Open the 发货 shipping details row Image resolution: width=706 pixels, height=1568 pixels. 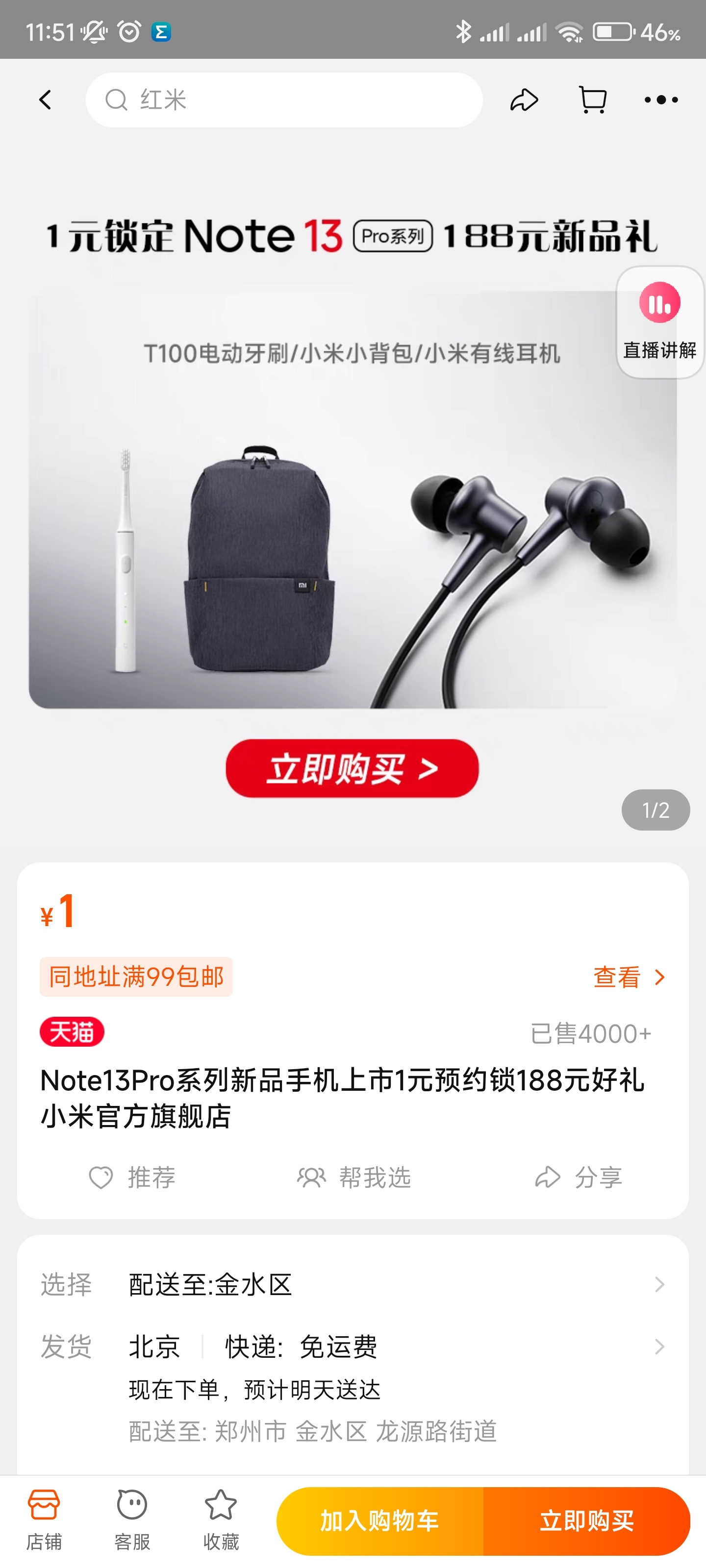[x=352, y=1347]
